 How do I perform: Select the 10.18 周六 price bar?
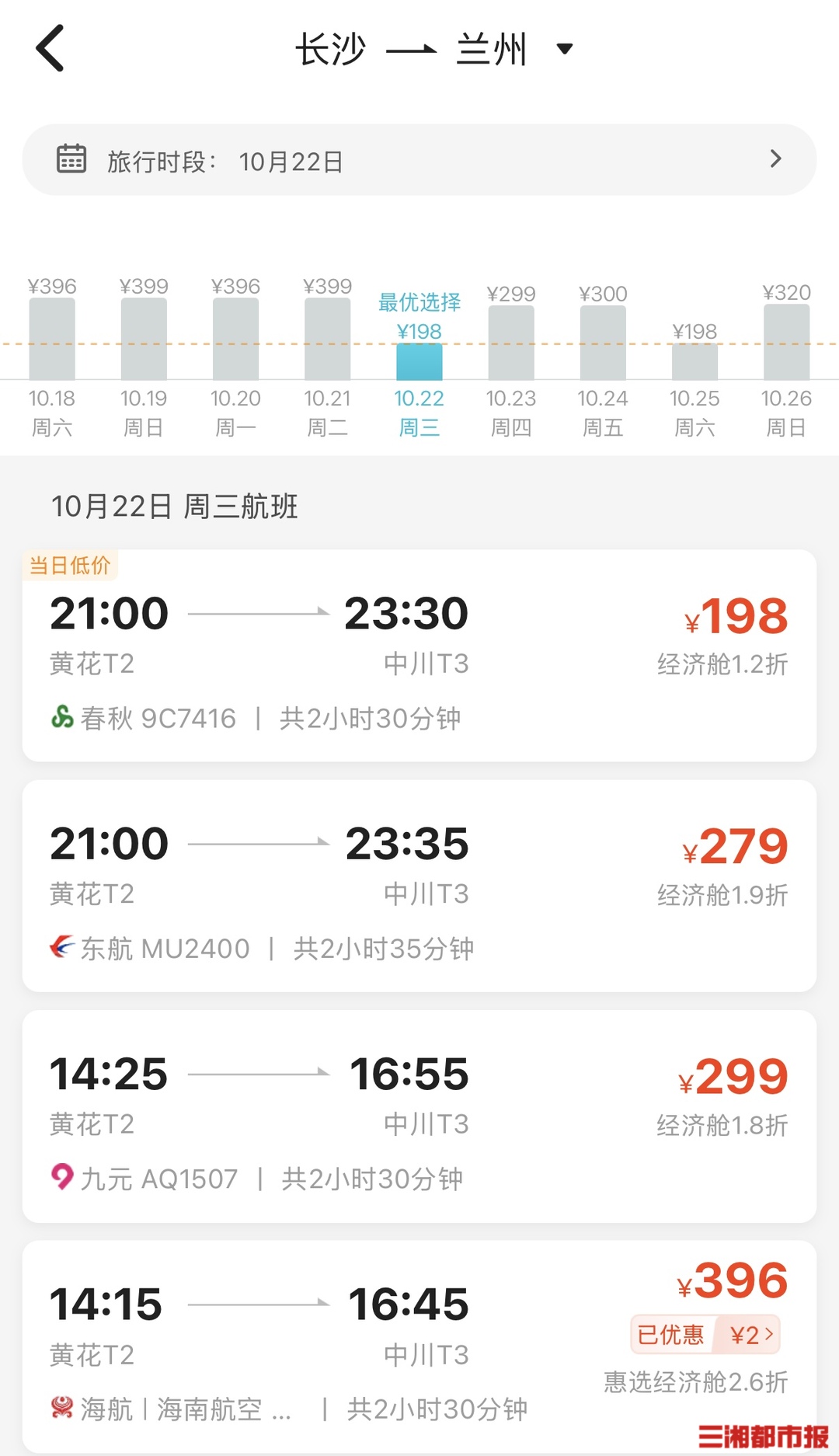pos(52,357)
